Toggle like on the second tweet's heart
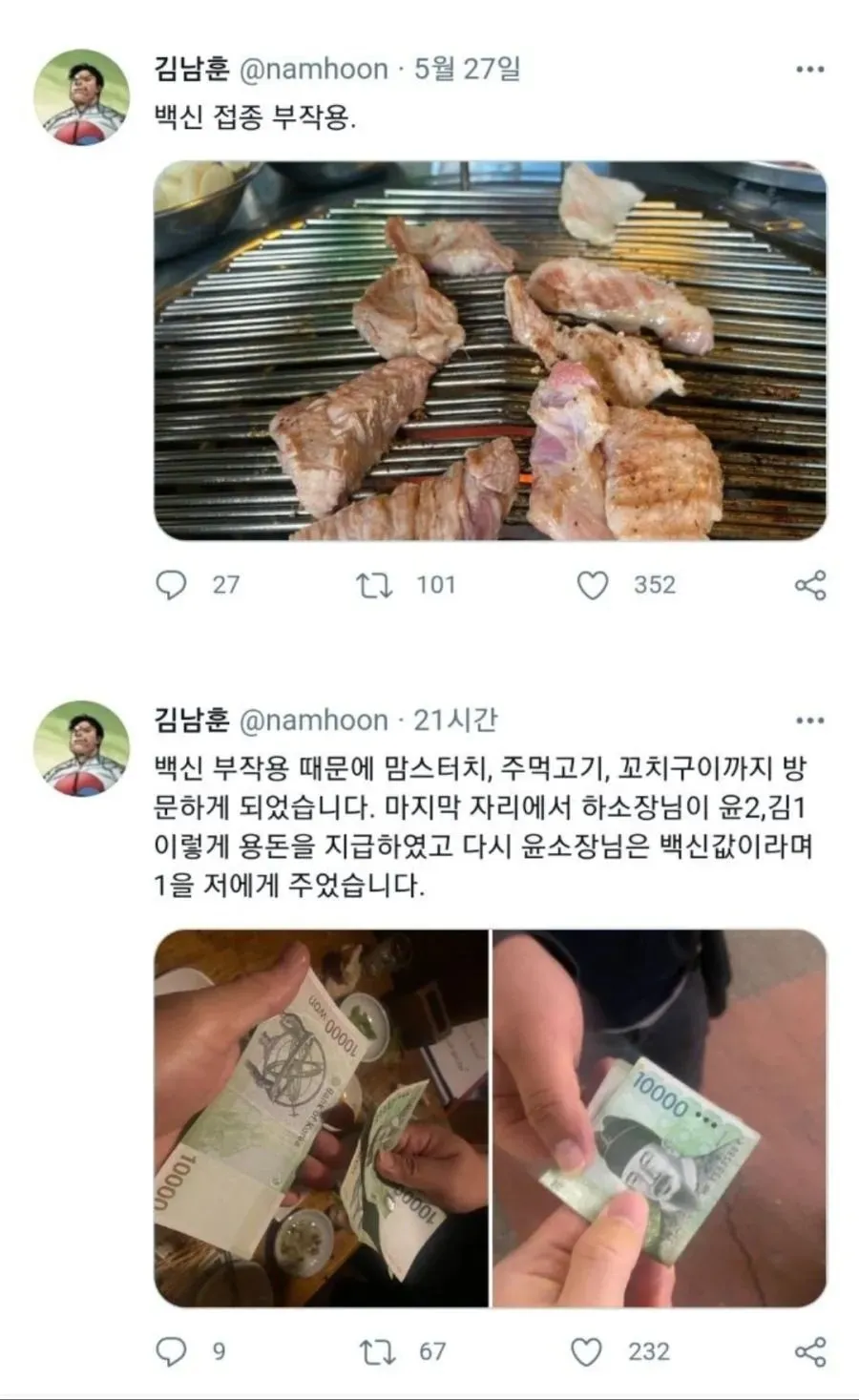 (584, 1350)
